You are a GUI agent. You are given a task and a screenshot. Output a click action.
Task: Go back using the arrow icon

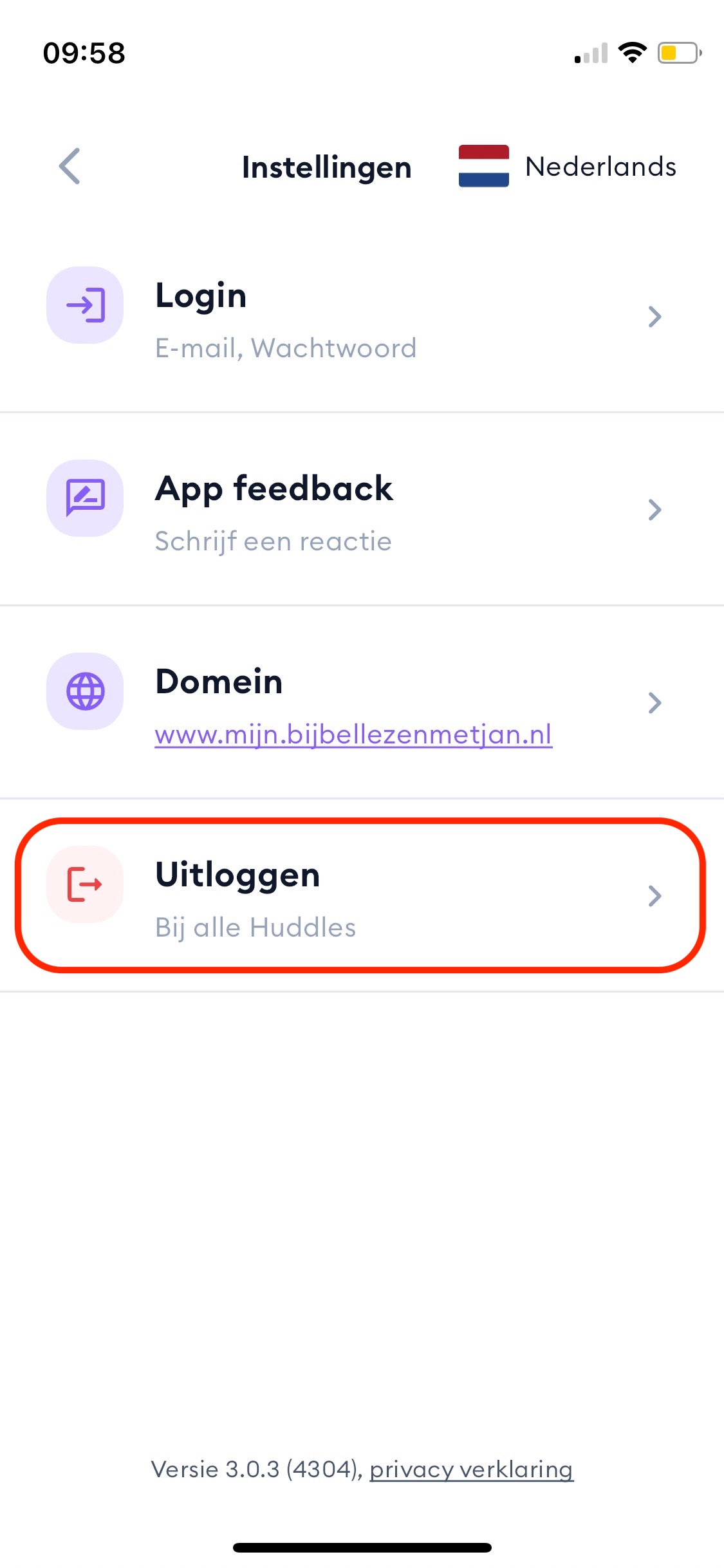70,166
